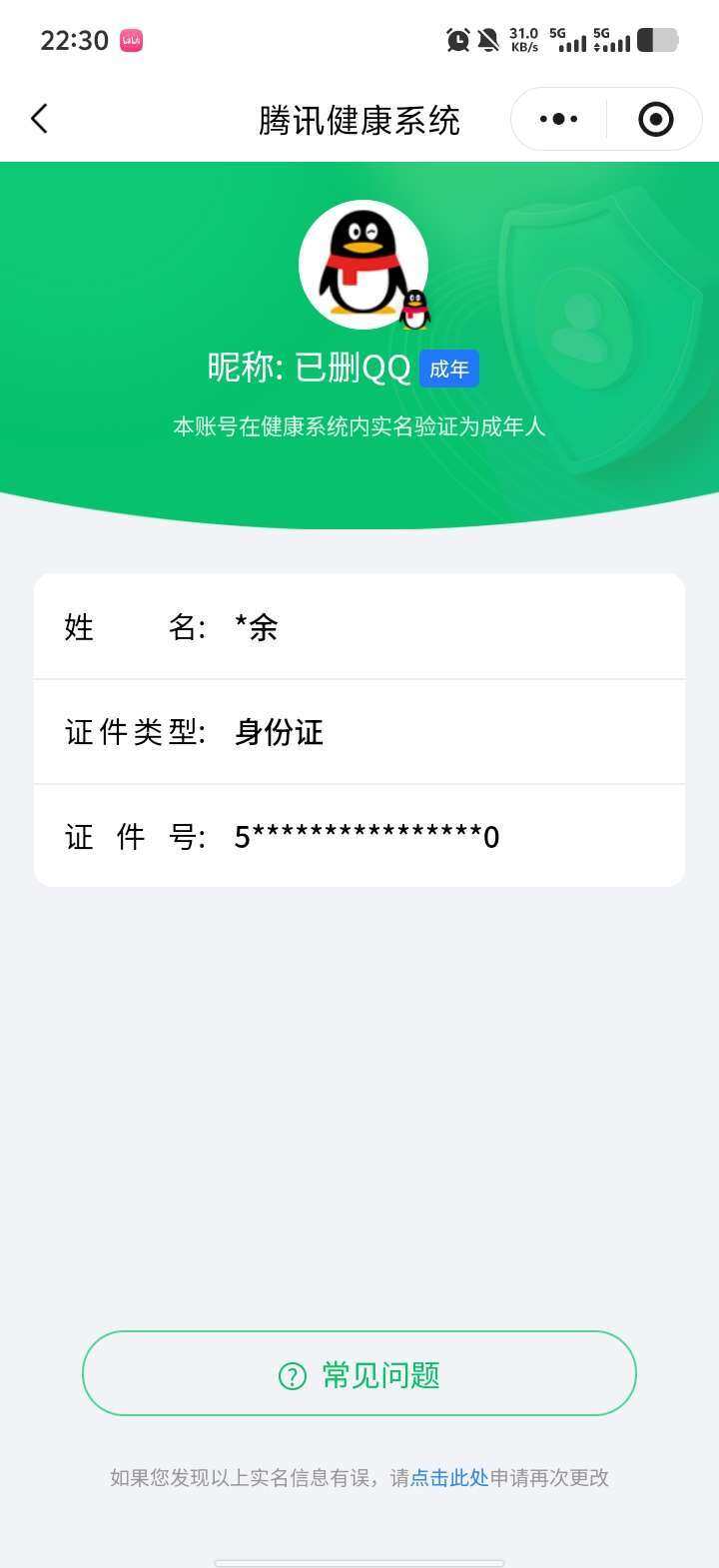Select the 证件类型 row showing 身份证

click(359, 732)
